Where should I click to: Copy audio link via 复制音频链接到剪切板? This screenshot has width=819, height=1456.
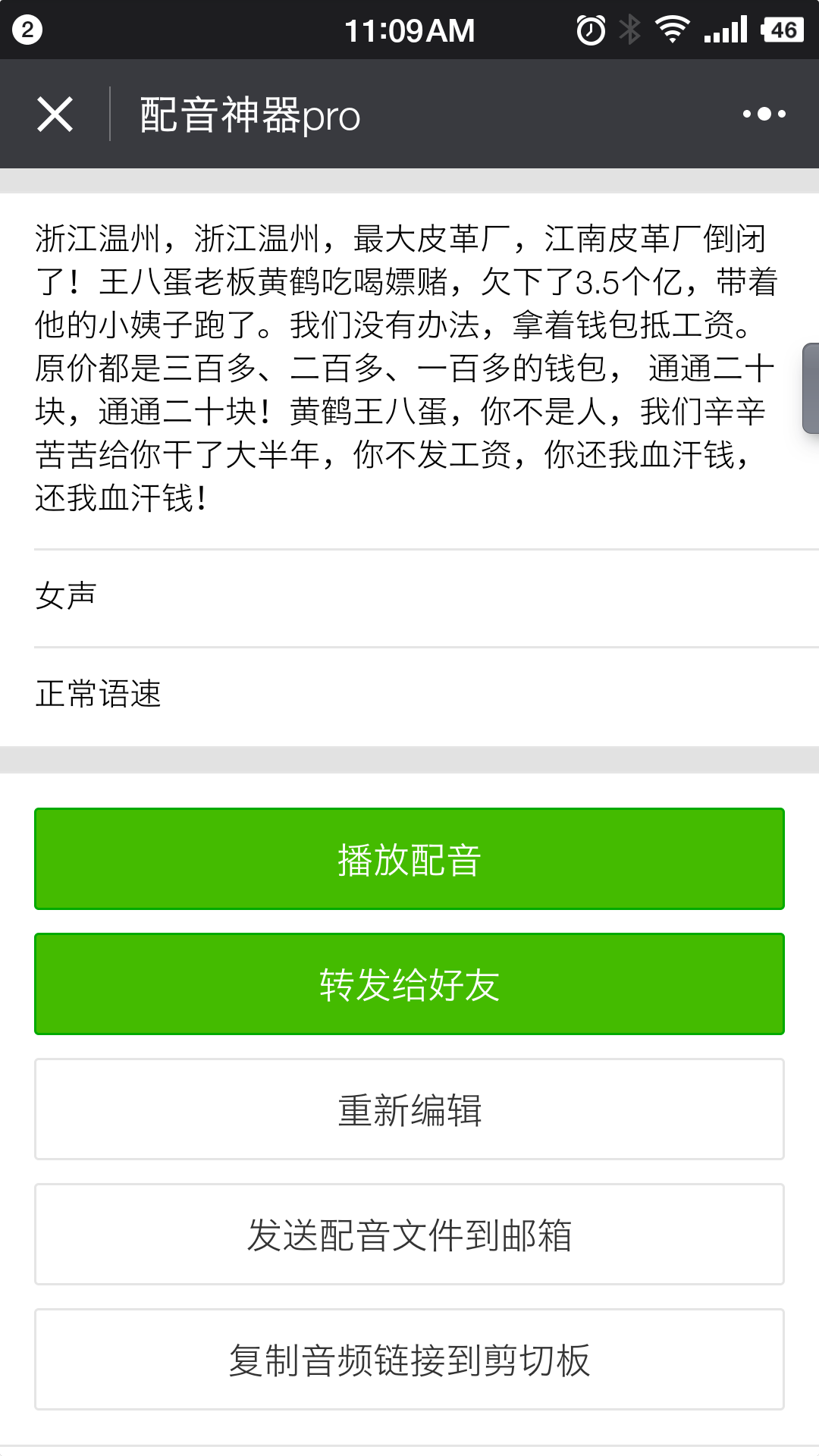pyautogui.click(x=409, y=1360)
